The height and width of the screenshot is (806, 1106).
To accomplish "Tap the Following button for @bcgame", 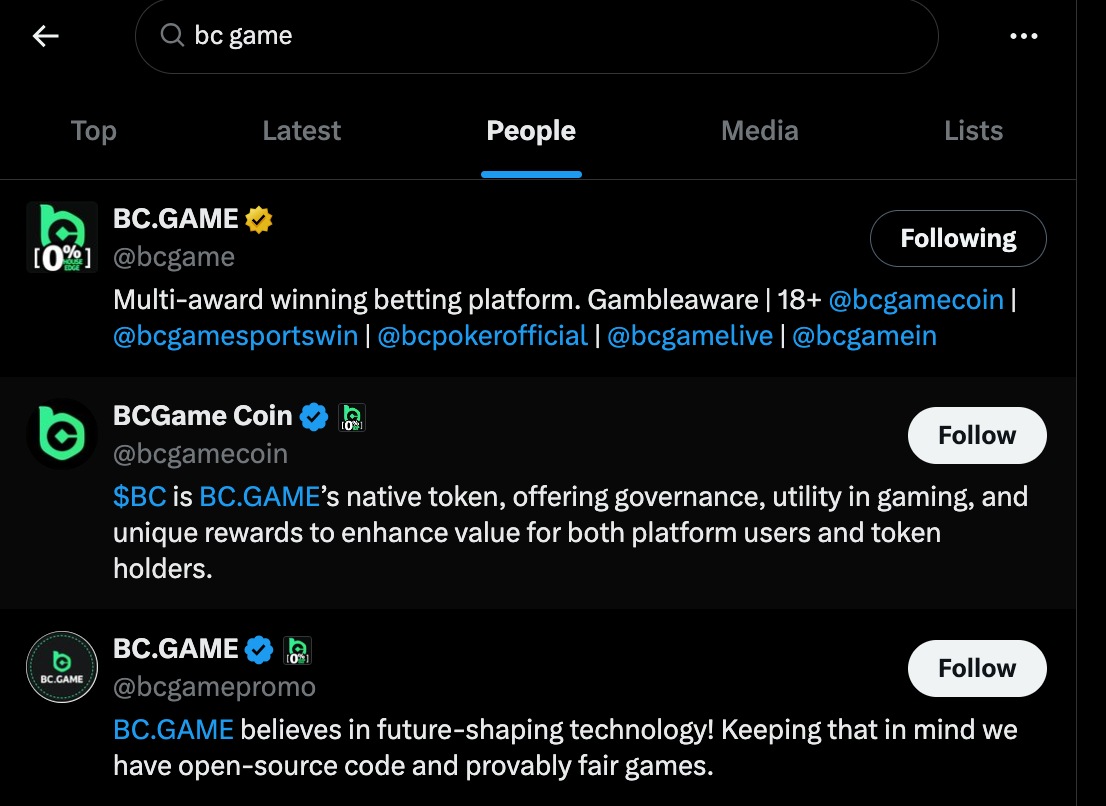I will tap(958, 238).
